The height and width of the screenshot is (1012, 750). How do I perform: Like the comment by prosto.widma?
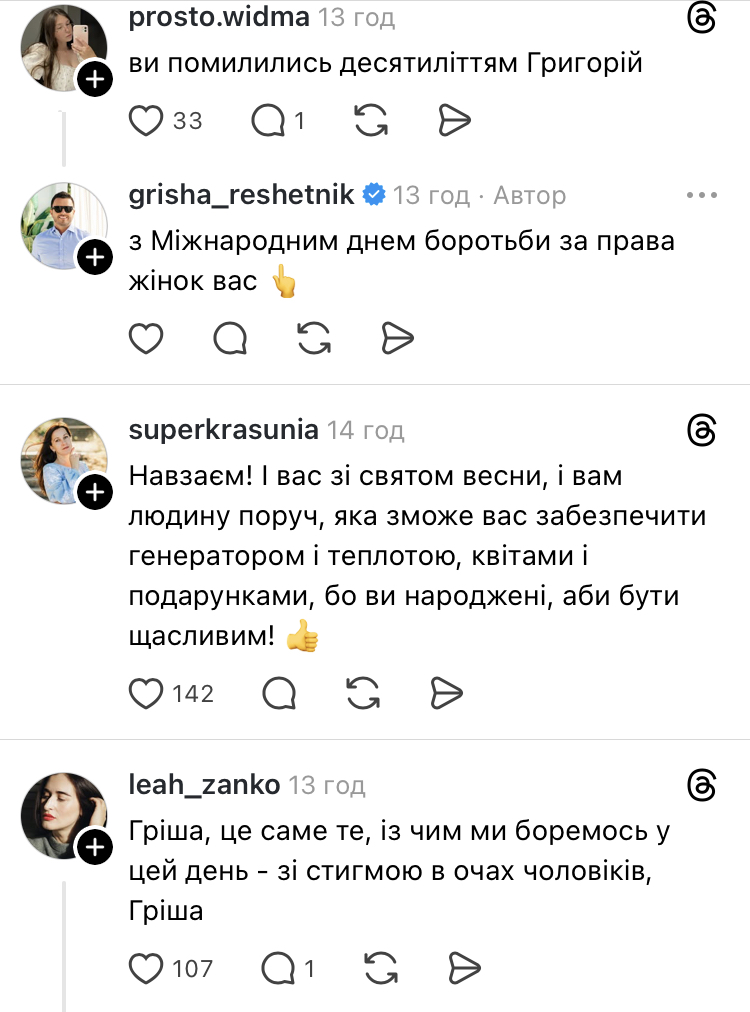146,119
